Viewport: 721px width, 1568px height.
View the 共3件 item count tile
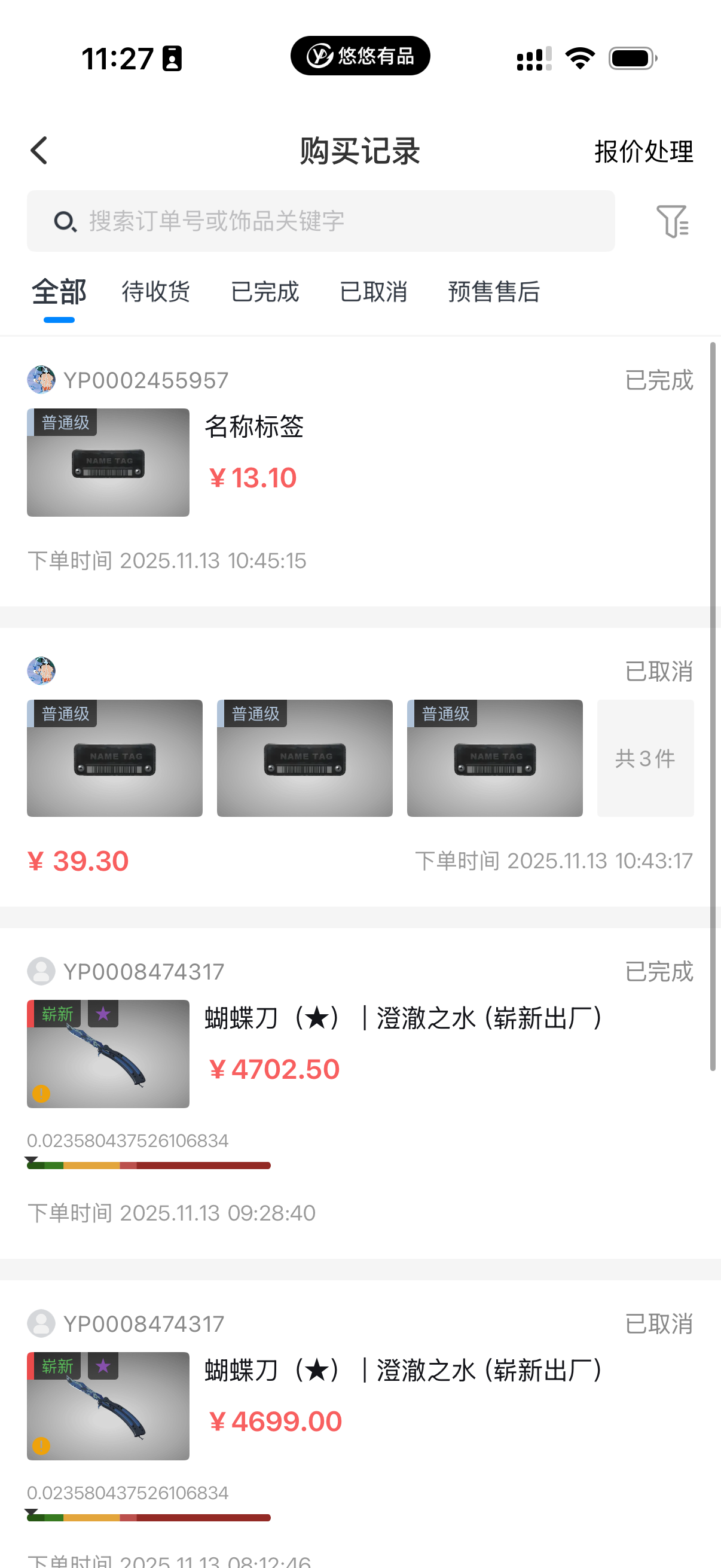645,758
